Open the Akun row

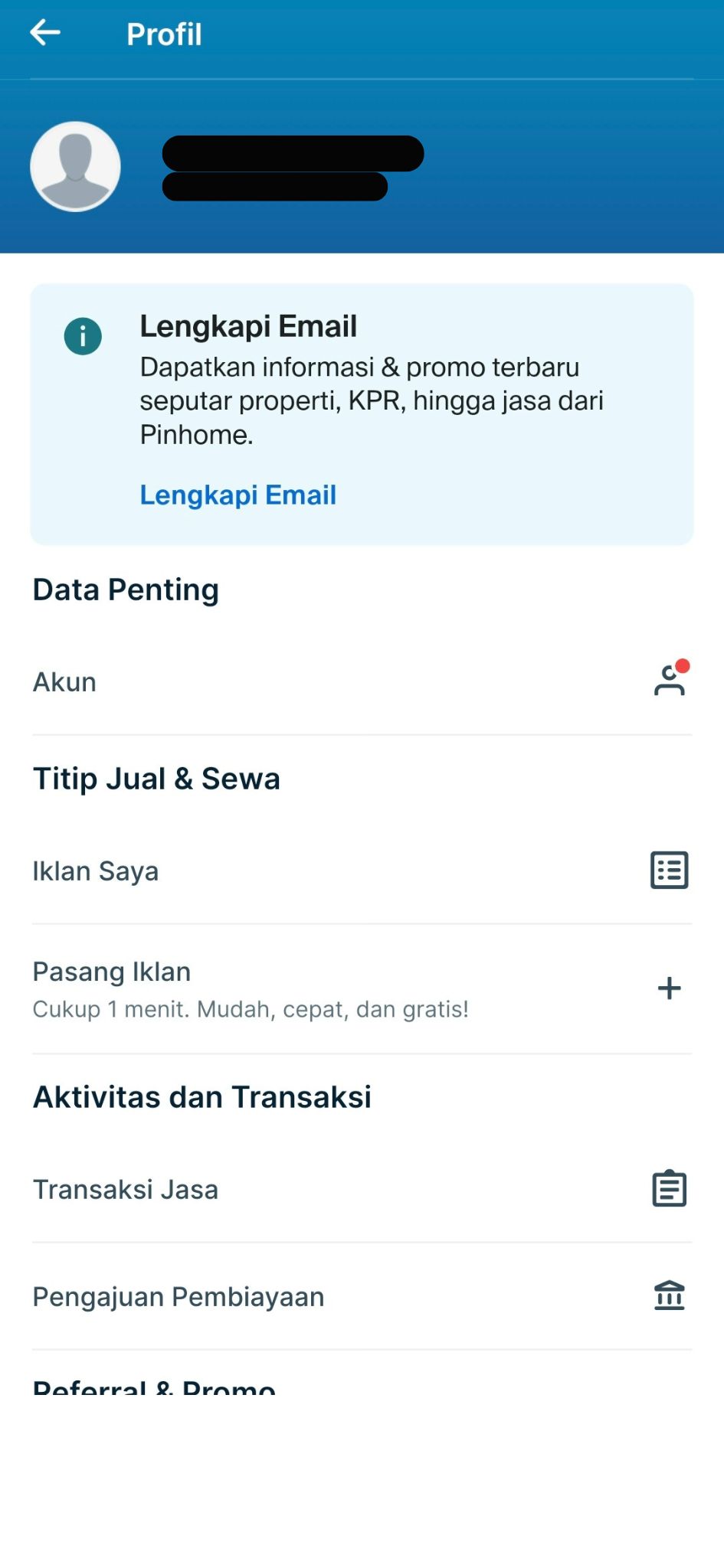(x=362, y=681)
